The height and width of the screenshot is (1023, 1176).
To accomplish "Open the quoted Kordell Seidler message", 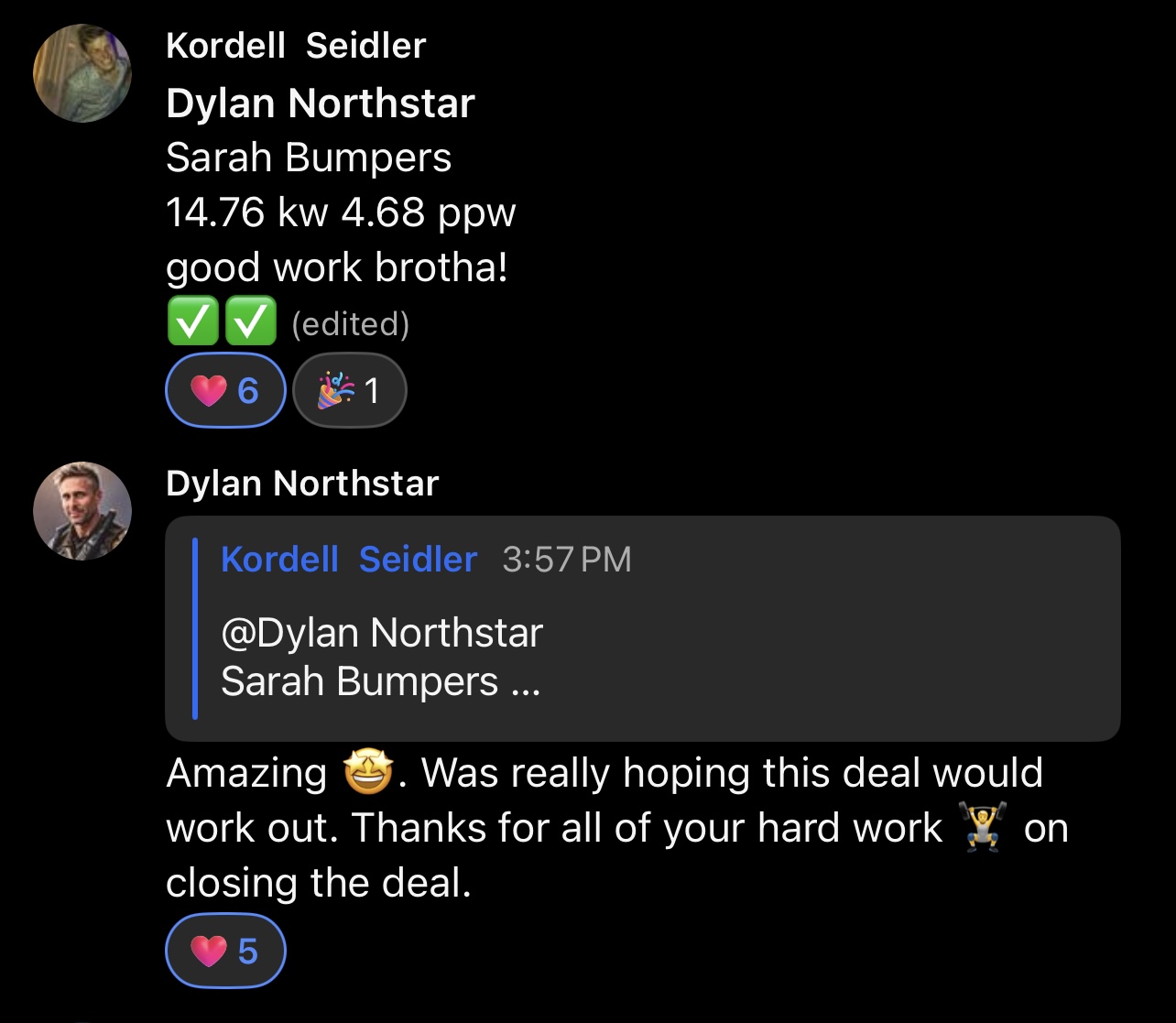I will 641,628.
